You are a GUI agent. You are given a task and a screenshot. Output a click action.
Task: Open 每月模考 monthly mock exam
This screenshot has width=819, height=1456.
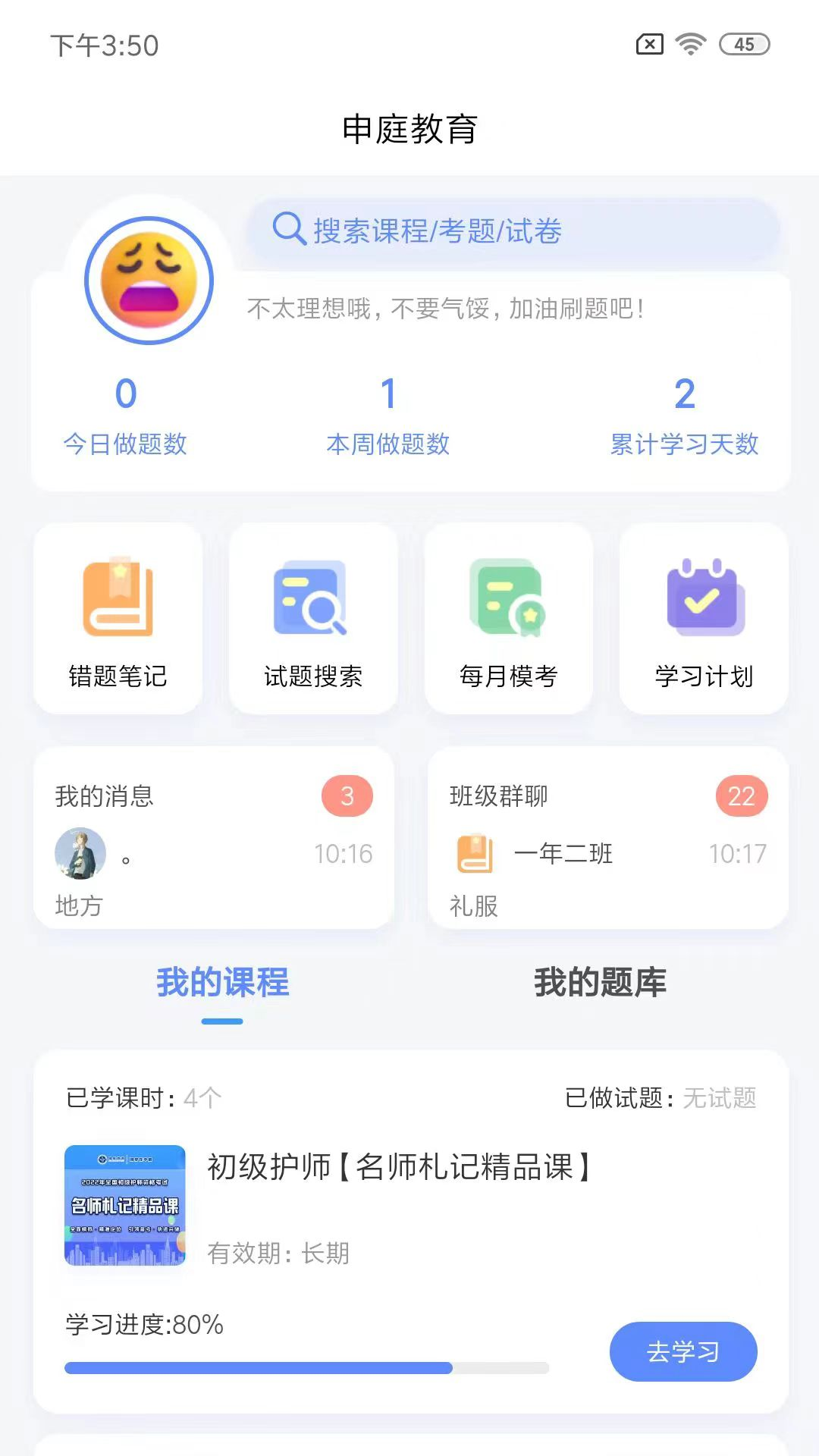[x=508, y=618]
